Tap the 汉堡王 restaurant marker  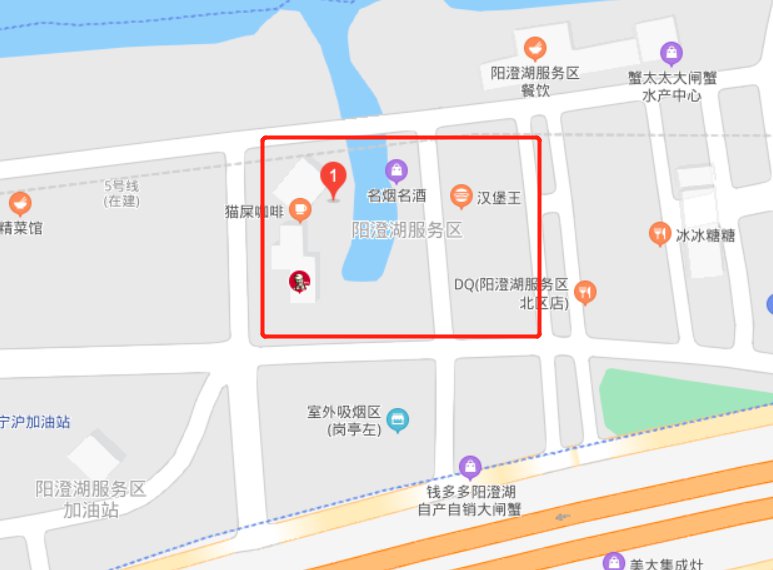pos(461,196)
